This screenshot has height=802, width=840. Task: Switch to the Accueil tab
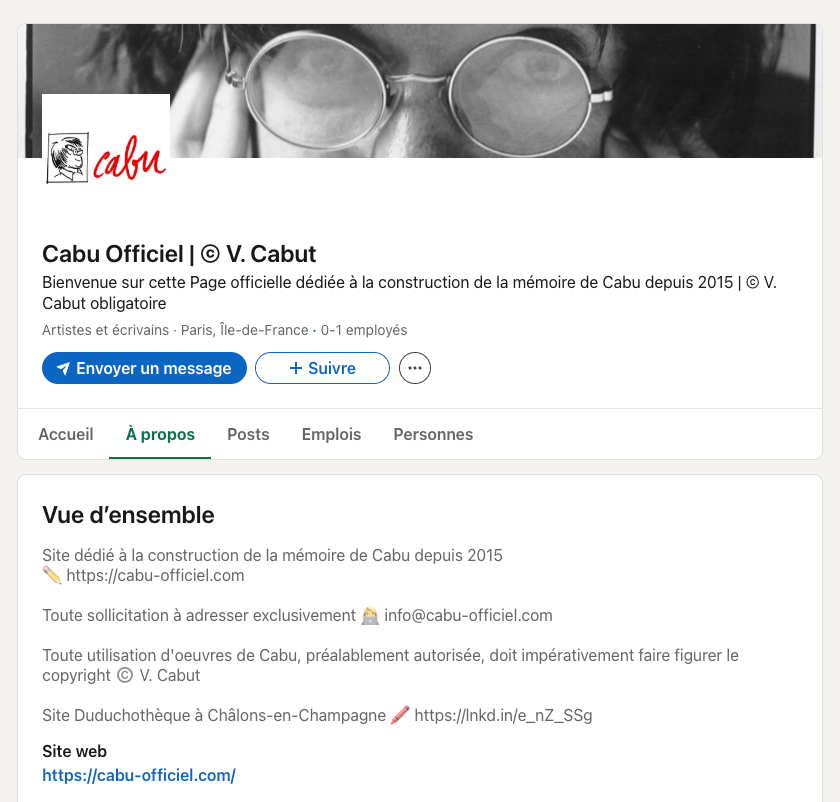[66, 434]
